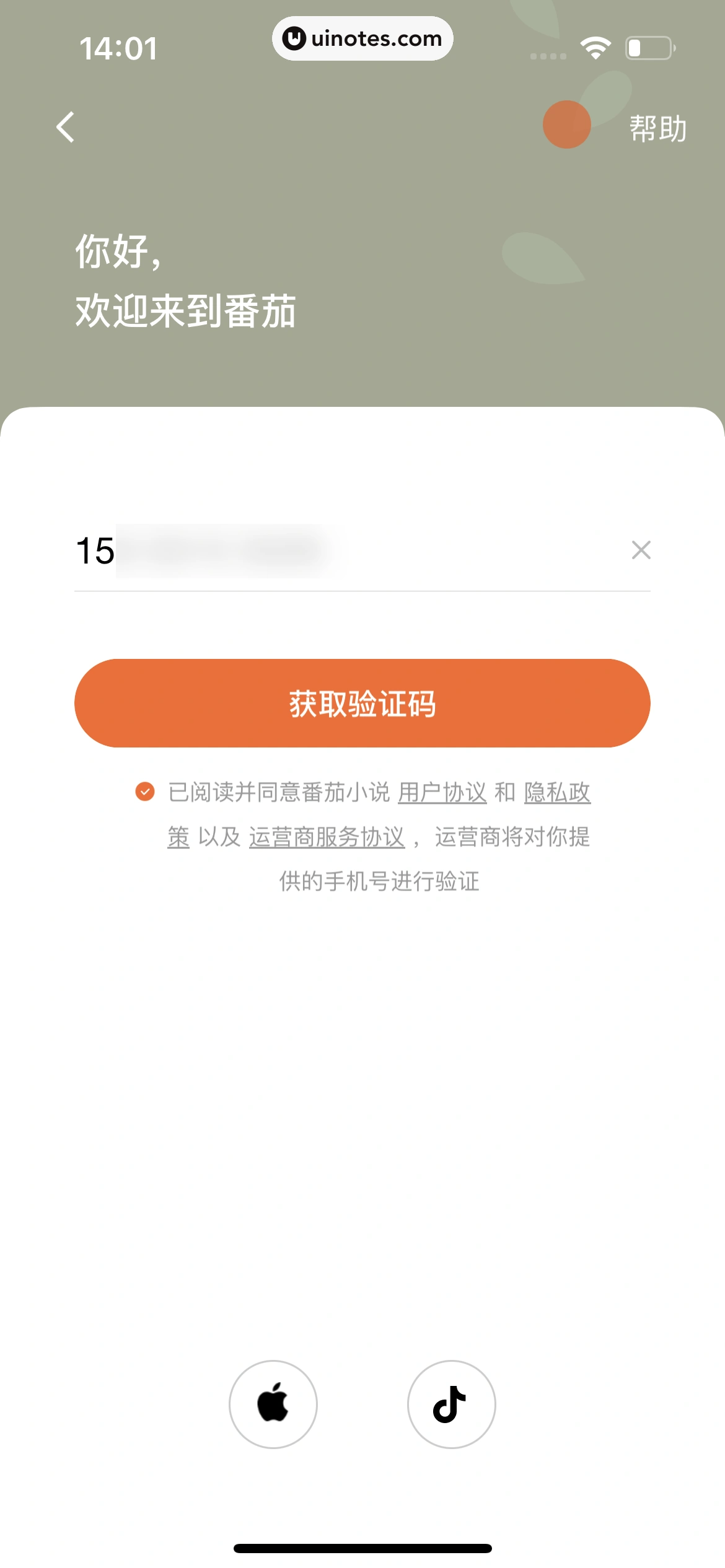Clear the entered phone number
This screenshot has height=1568, width=725.
pyautogui.click(x=641, y=550)
